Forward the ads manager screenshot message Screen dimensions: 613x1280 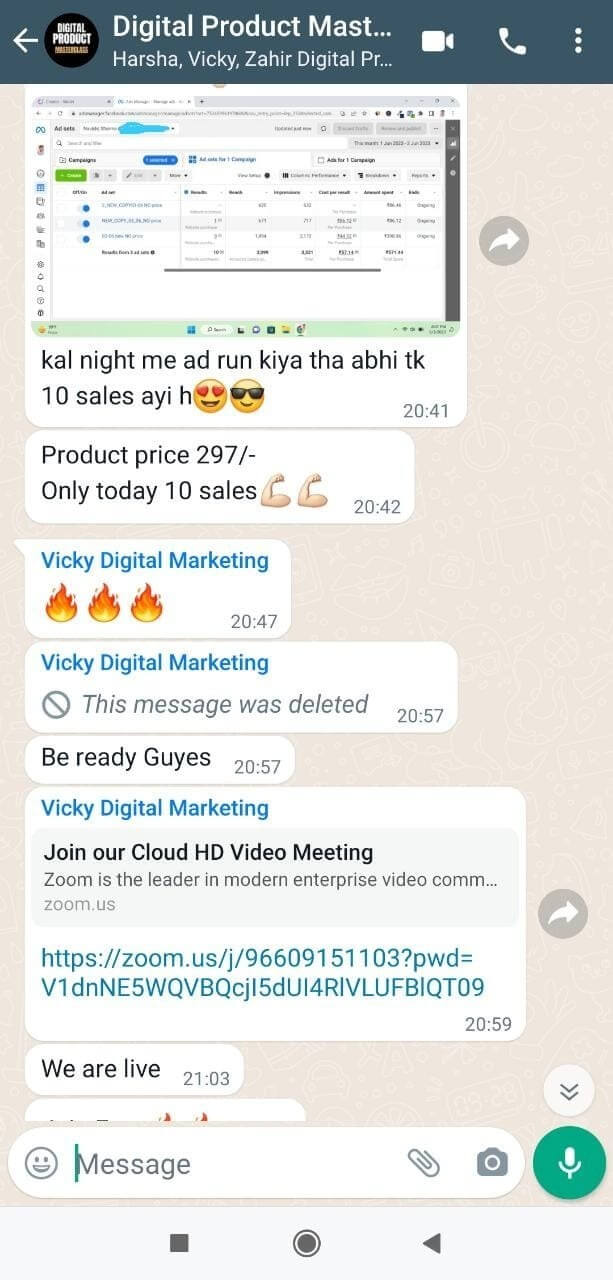pyautogui.click(x=503, y=240)
